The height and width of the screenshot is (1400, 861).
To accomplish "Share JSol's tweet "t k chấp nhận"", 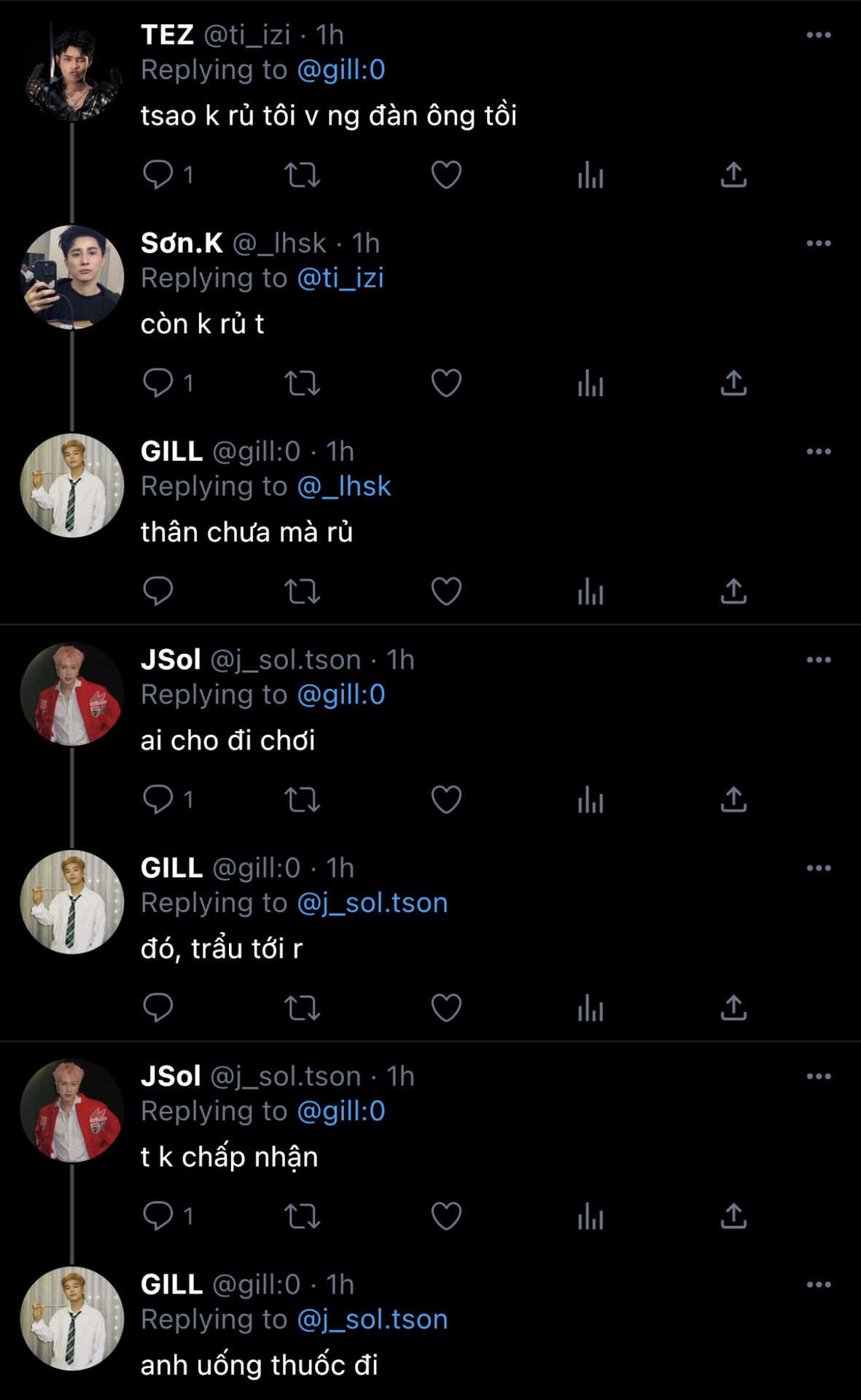I will (x=733, y=1216).
